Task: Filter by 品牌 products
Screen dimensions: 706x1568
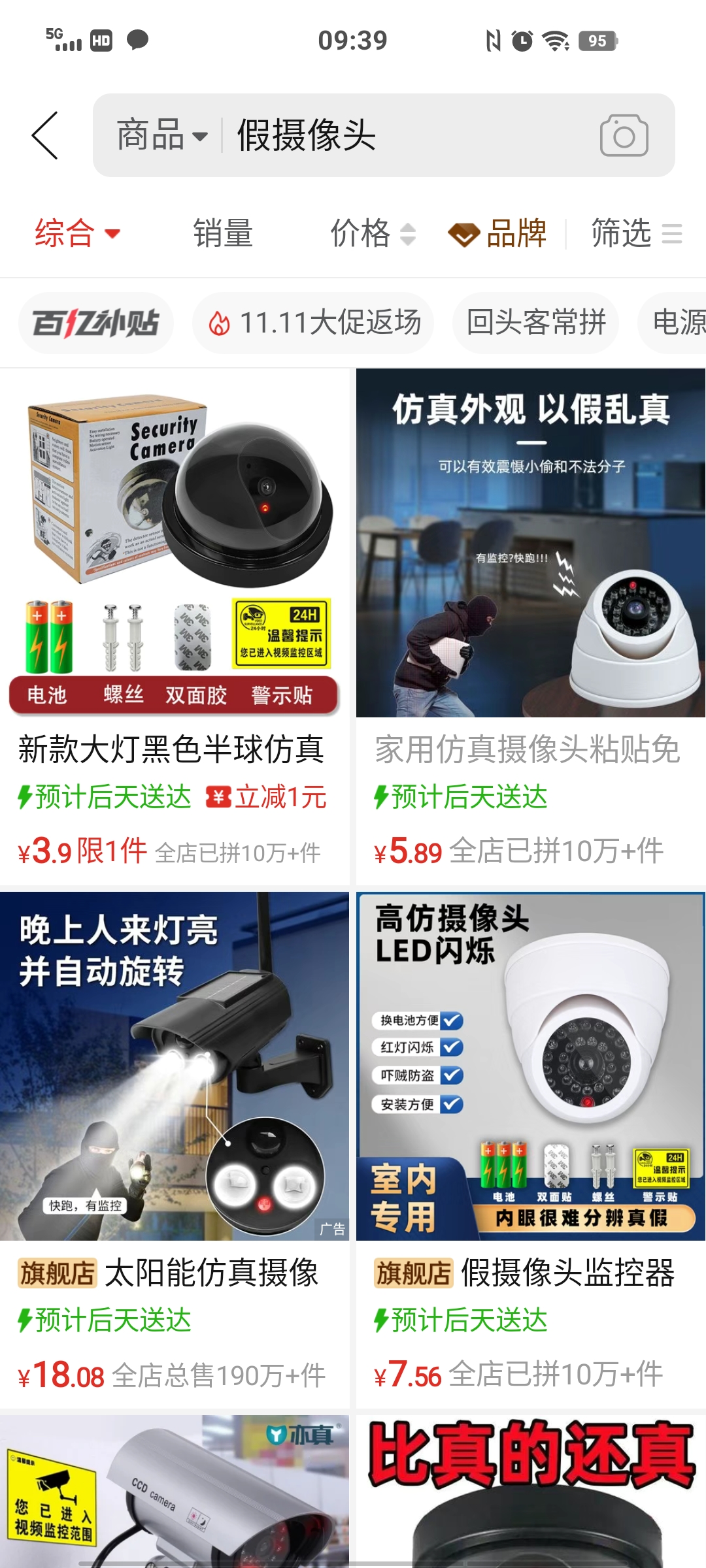Action: point(498,233)
